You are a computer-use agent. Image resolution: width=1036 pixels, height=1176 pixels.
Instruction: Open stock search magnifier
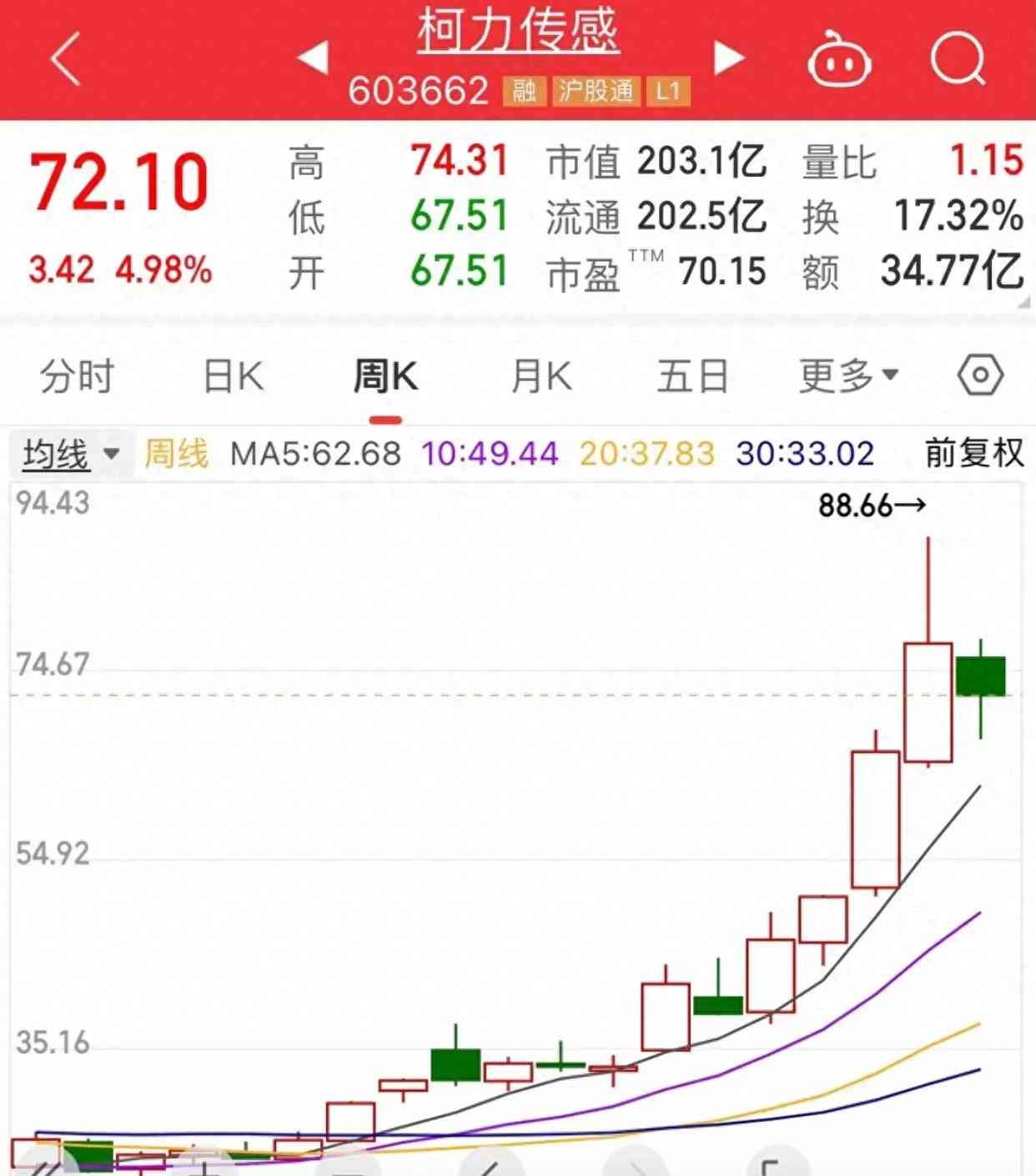pos(958,58)
